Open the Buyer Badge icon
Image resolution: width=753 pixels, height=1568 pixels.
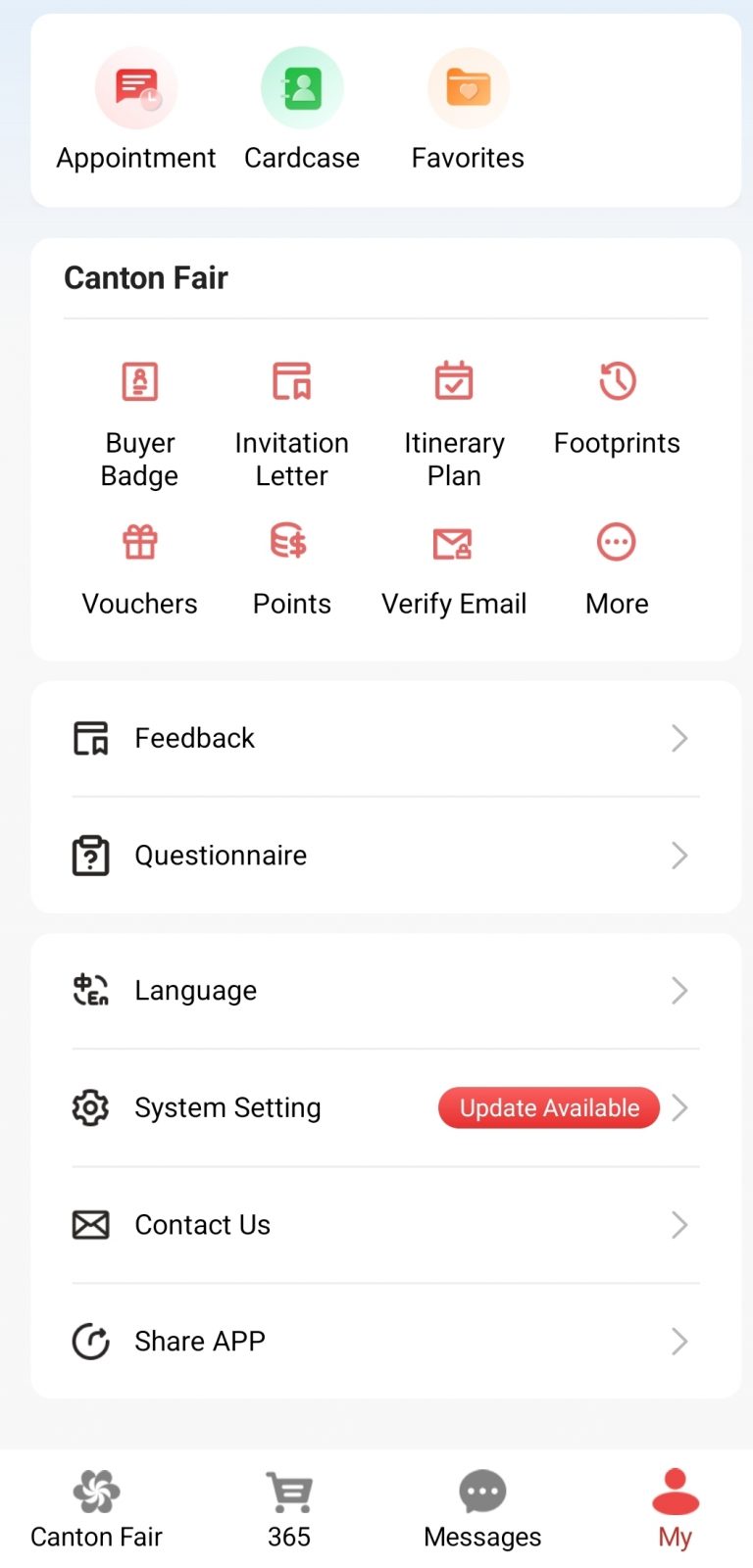pyautogui.click(x=139, y=381)
